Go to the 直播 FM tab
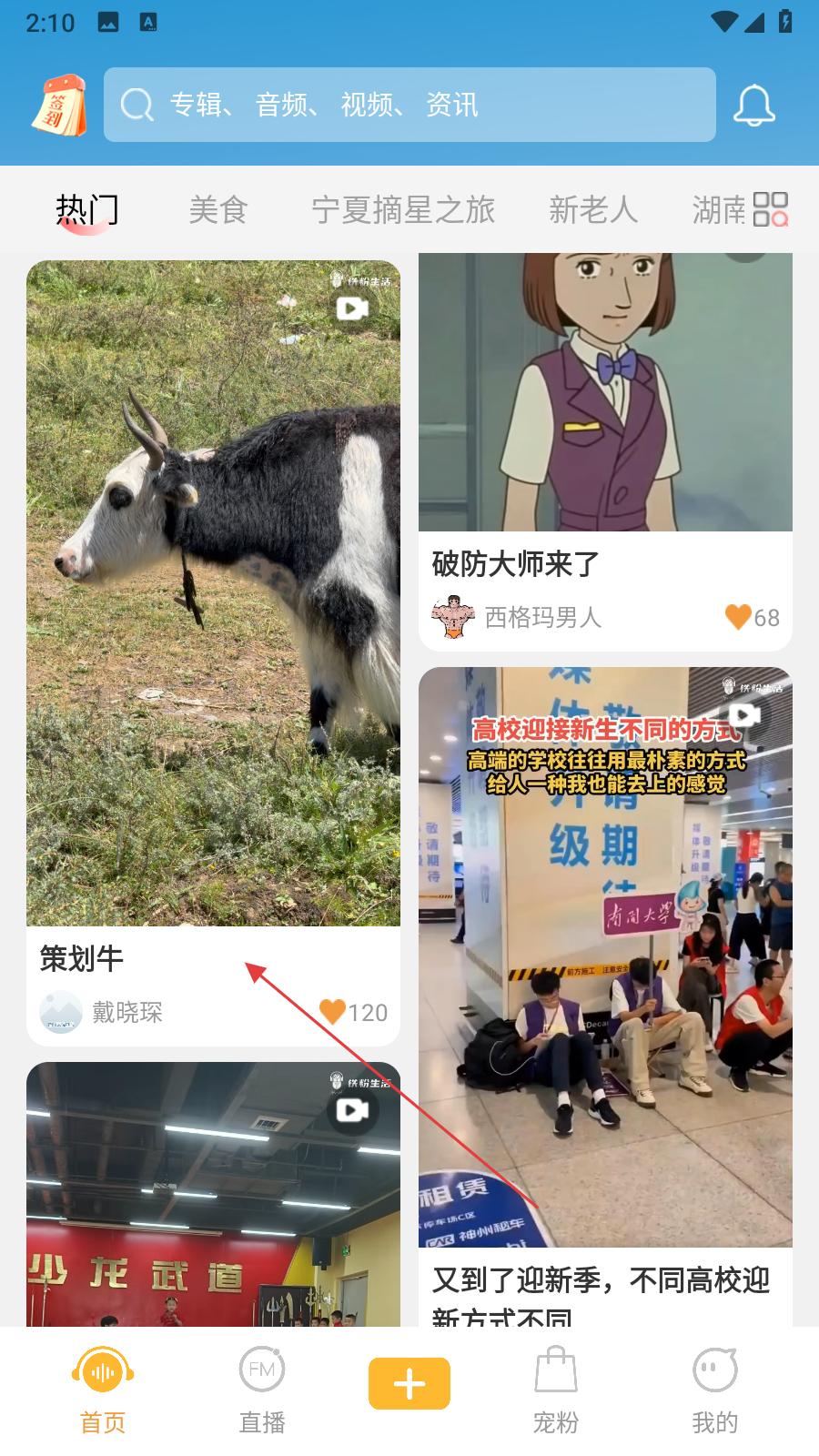Image resolution: width=819 pixels, height=1456 pixels. (262, 1390)
